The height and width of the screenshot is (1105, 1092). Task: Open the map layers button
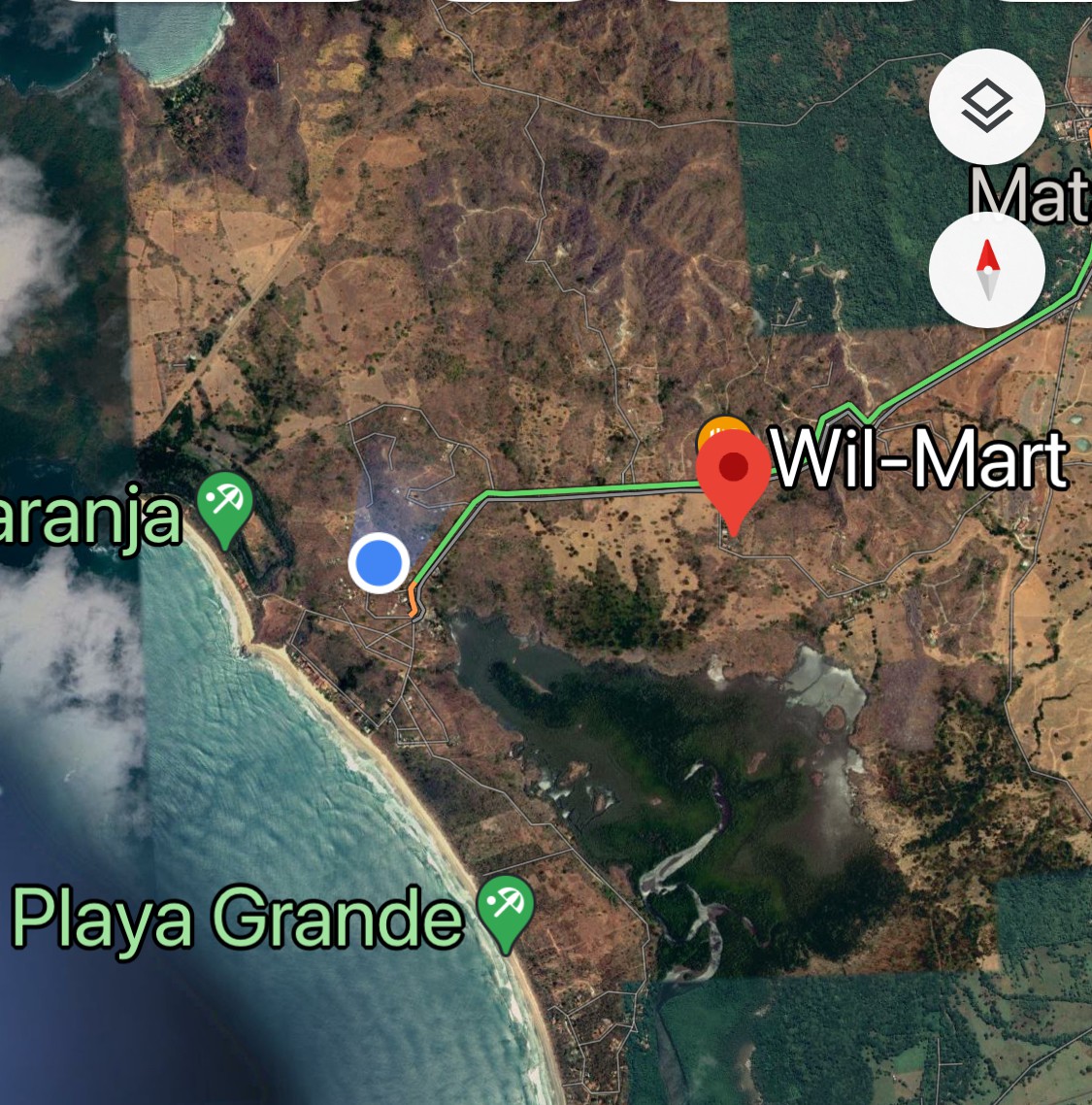tap(986, 107)
